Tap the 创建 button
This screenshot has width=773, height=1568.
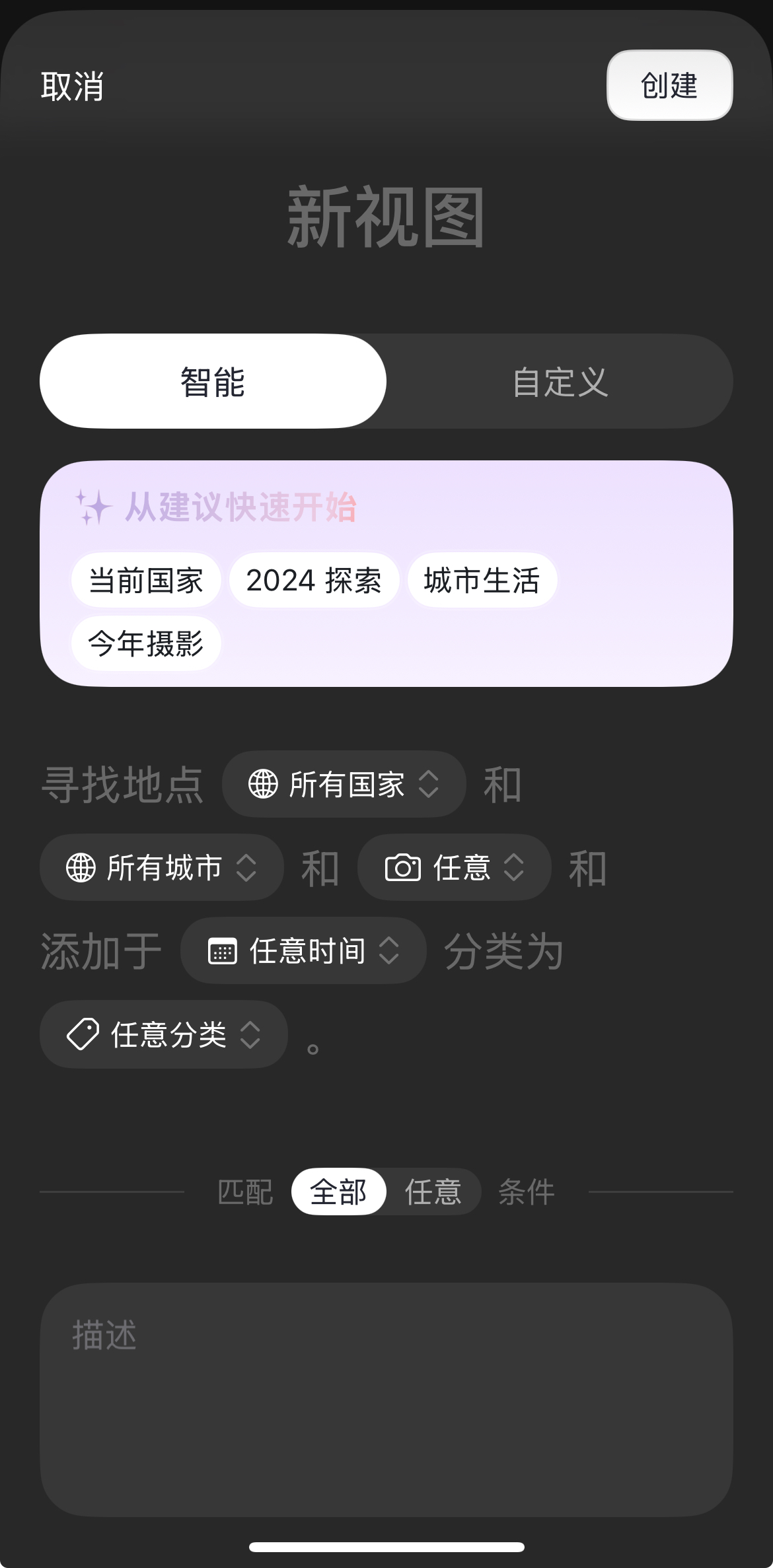(x=669, y=86)
